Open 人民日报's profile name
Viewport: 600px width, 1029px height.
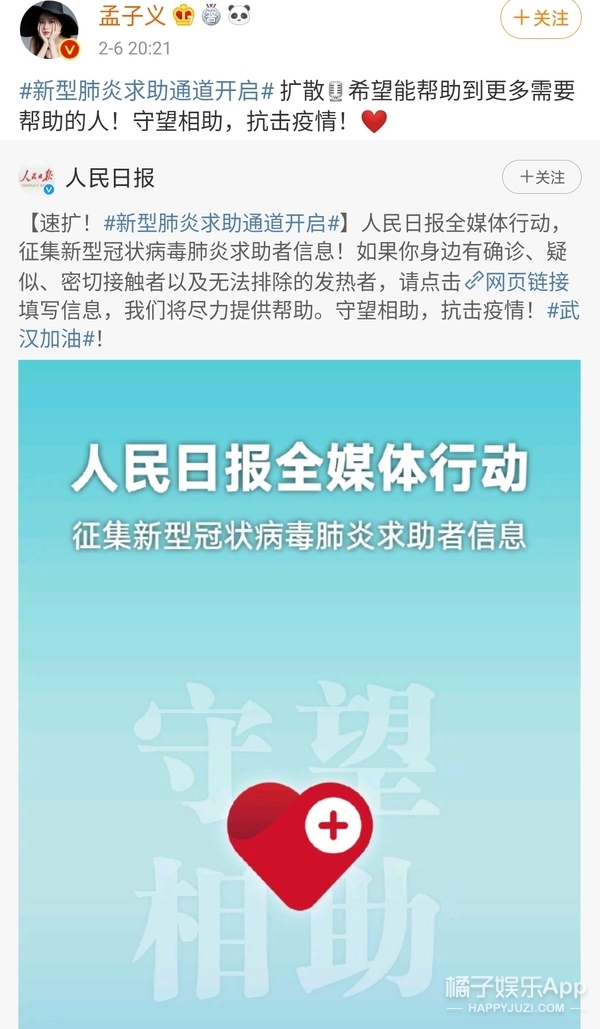[110, 179]
